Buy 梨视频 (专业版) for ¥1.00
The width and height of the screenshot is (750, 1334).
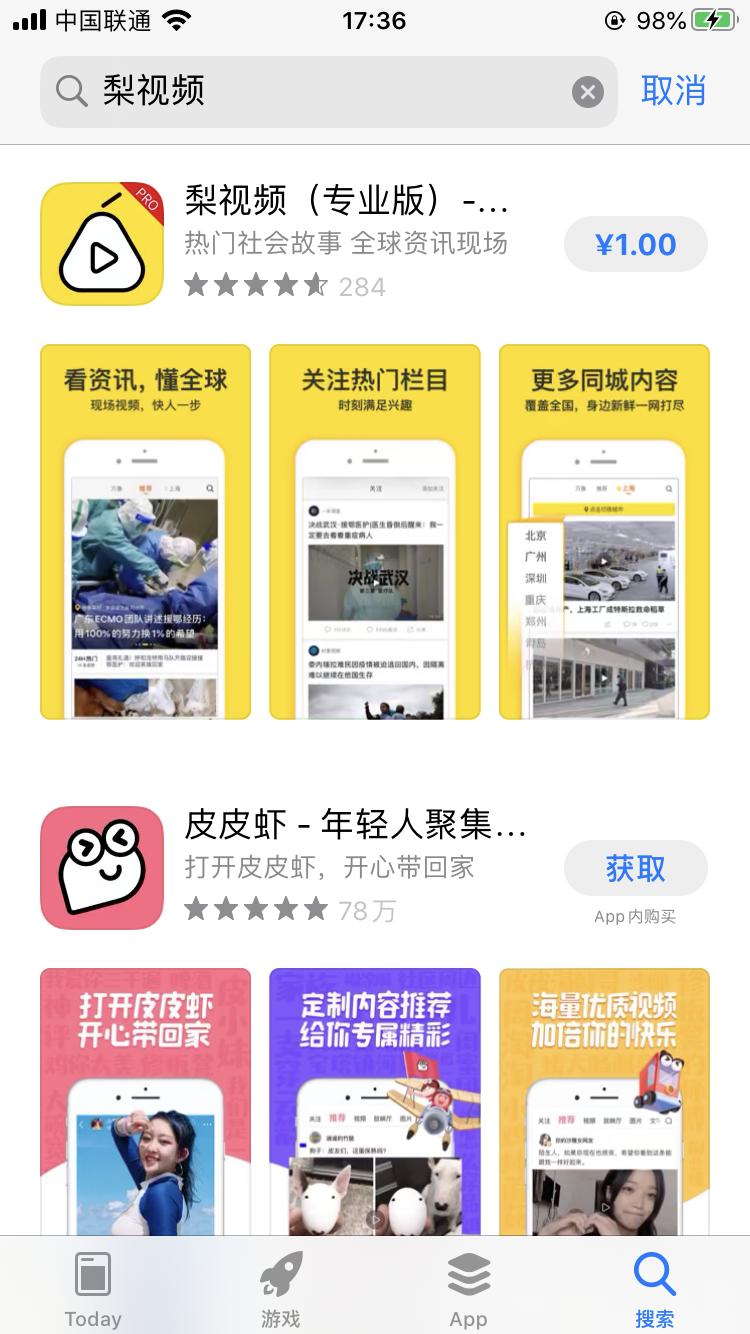coord(636,244)
